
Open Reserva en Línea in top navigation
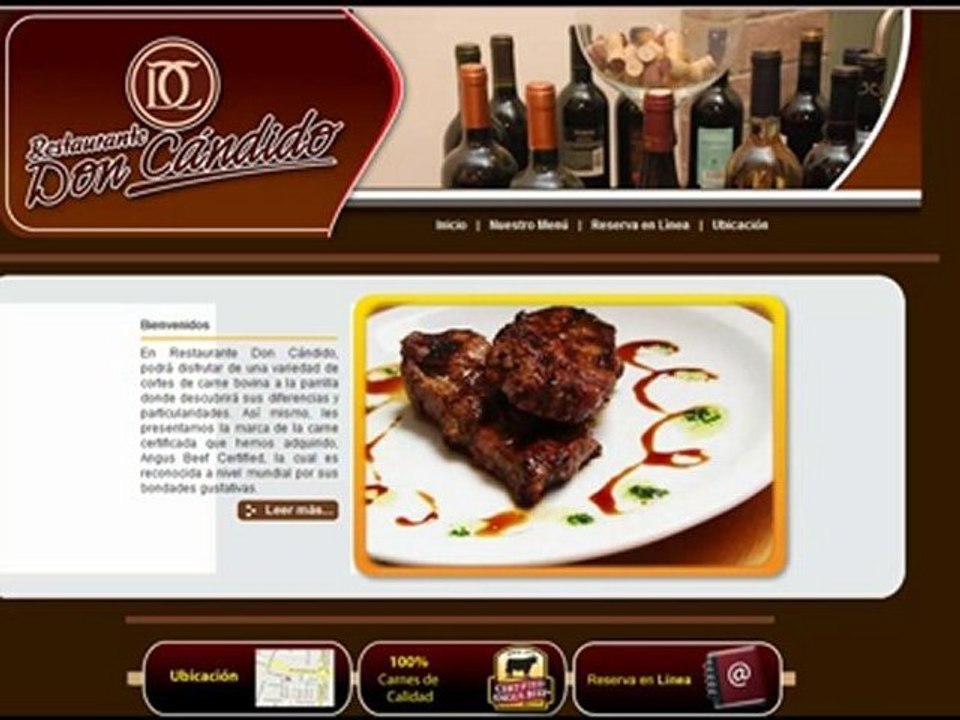point(640,225)
